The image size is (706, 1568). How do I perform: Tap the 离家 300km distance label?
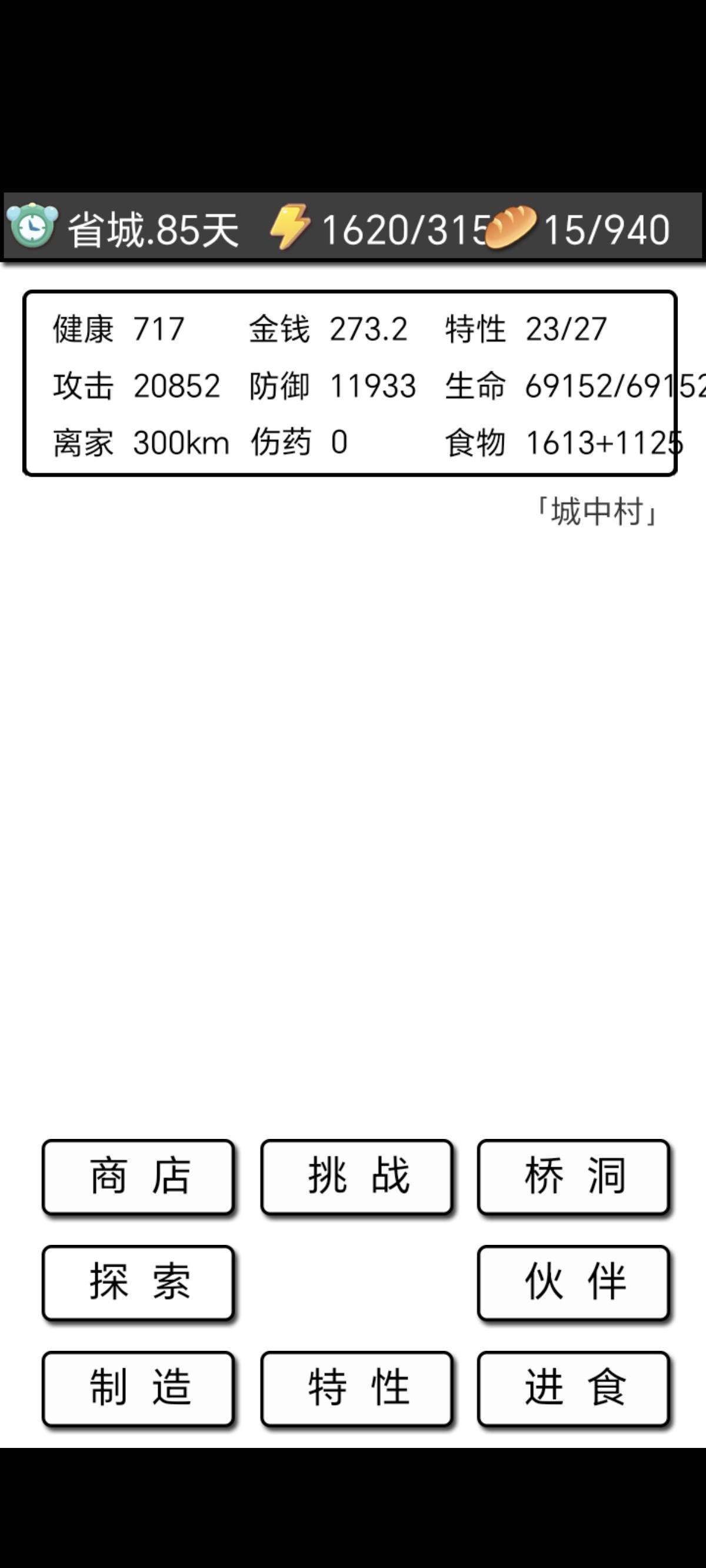(x=140, y=443)
